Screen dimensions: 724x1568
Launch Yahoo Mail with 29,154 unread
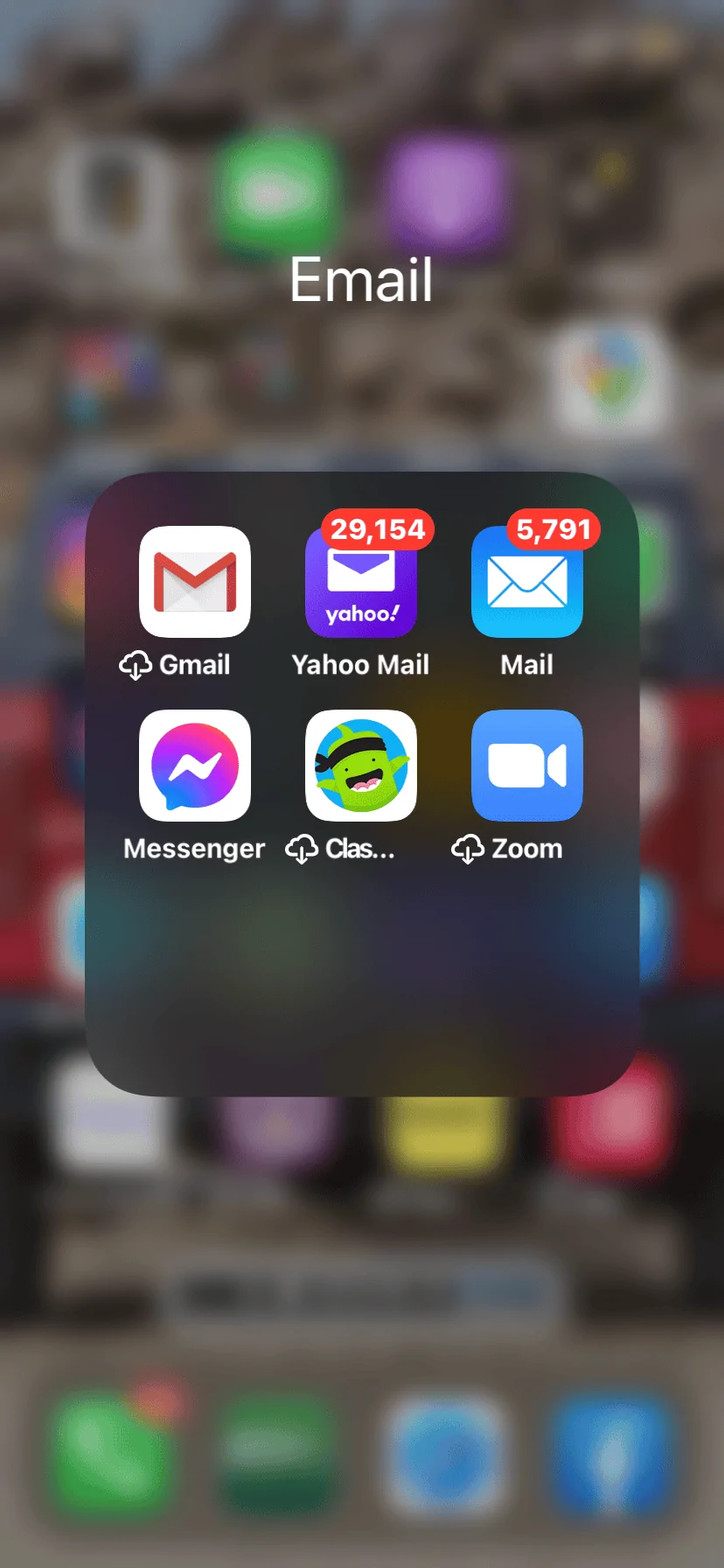point(361,582)
